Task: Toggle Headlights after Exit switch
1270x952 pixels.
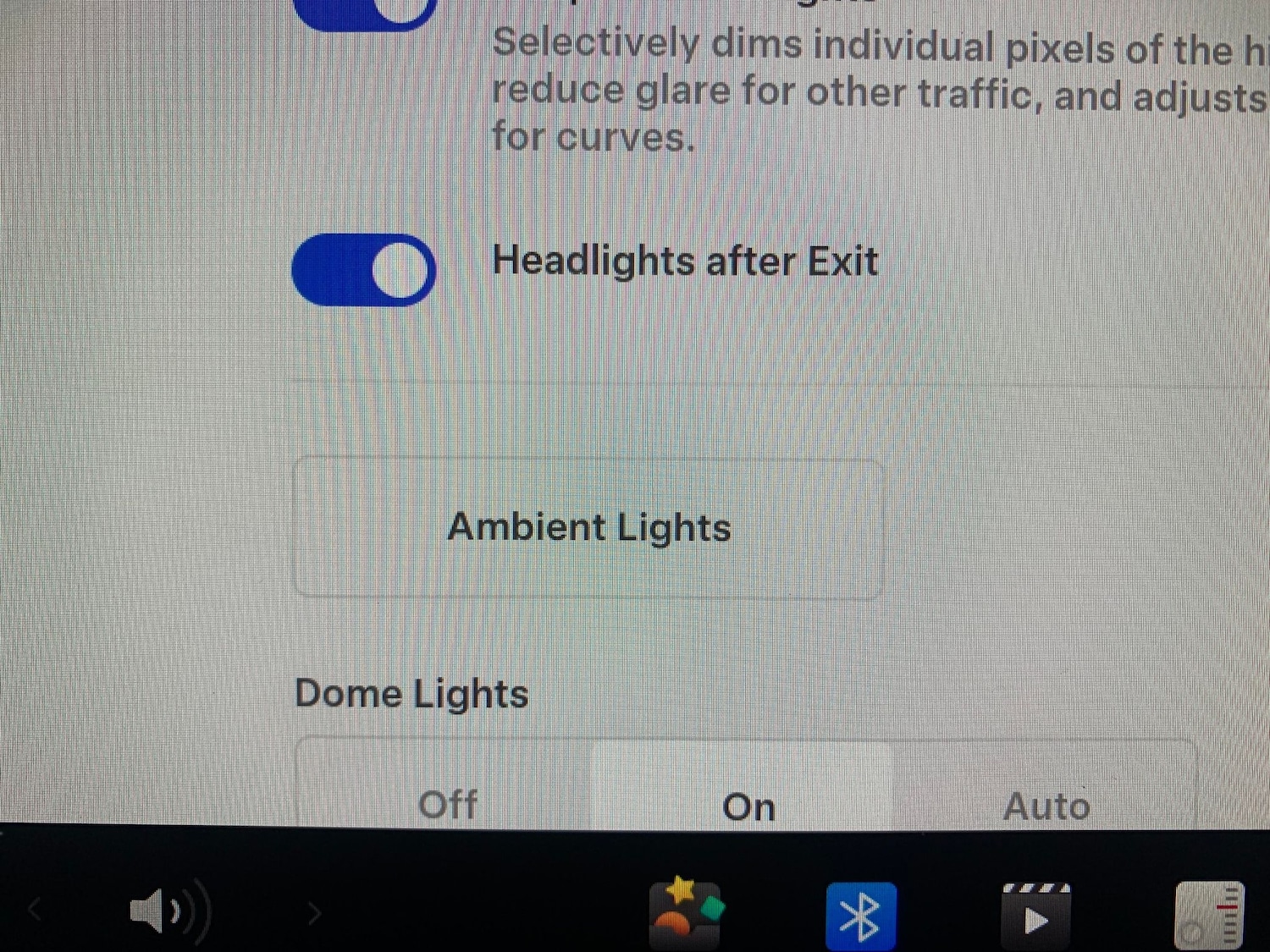Action: click(x=364, y=271)
